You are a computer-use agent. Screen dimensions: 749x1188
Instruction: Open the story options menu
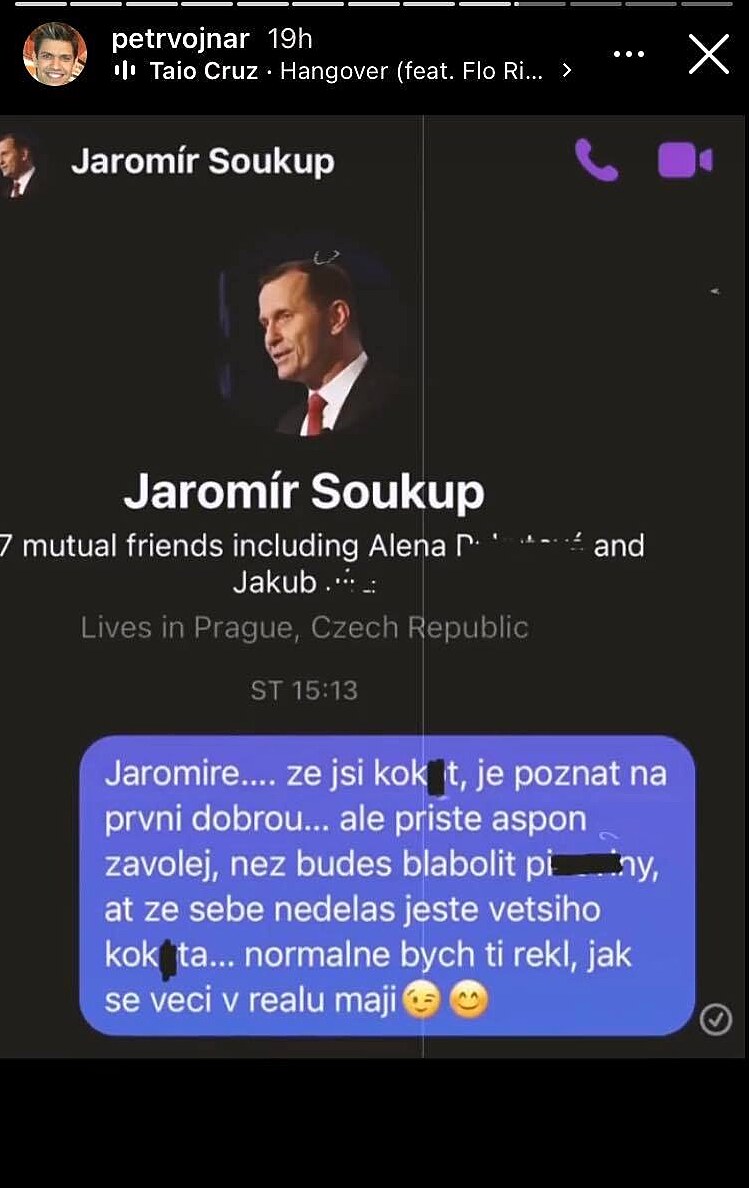pyautogui.click(x=629, y=54)
